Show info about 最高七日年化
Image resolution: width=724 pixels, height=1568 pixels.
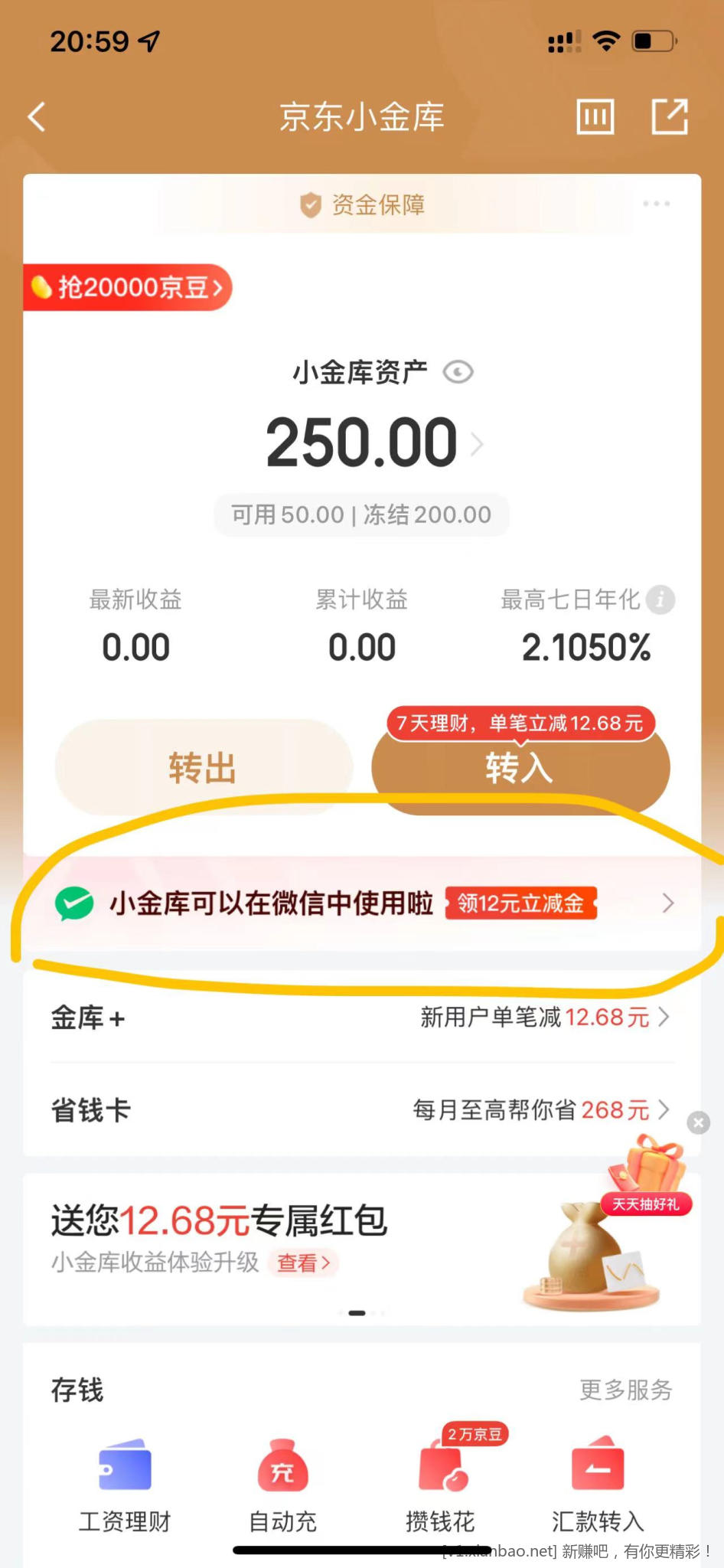pos(660,599)
